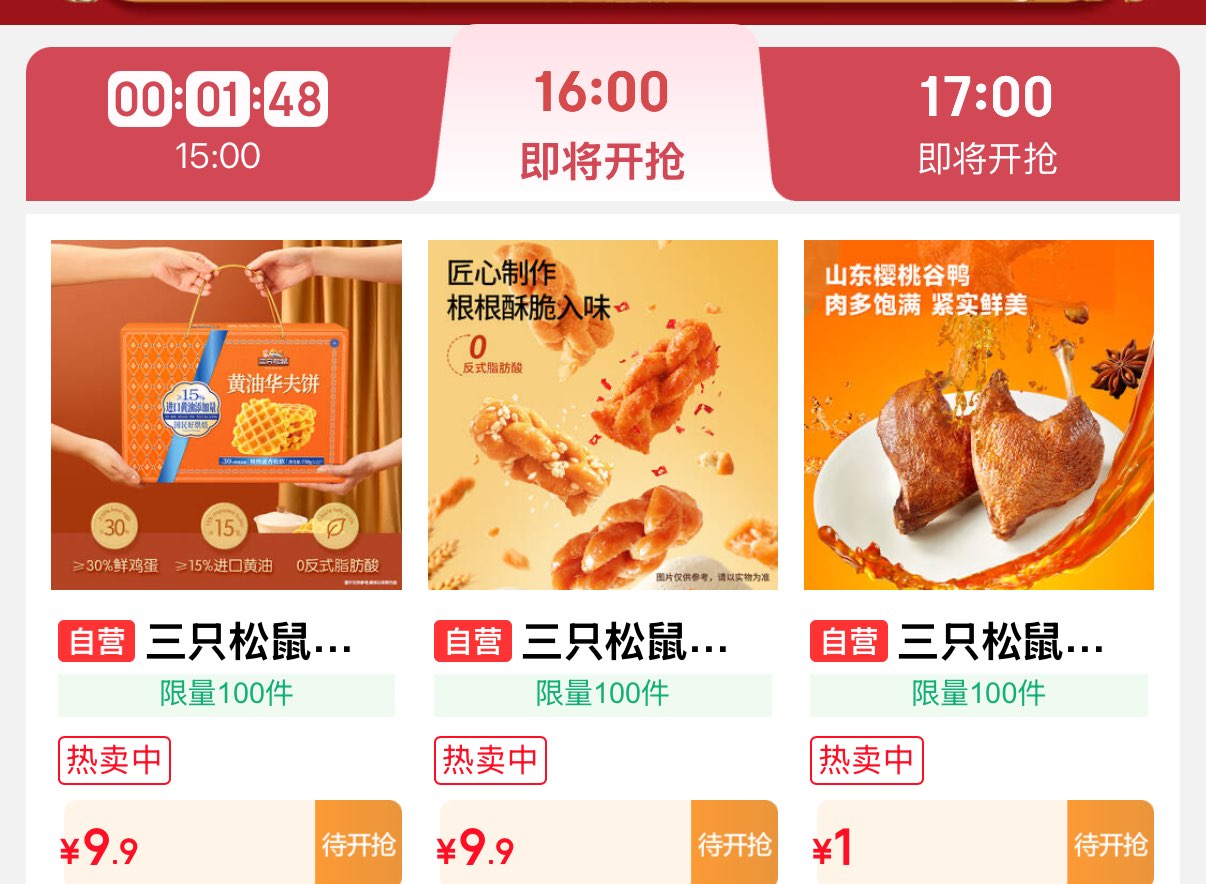Tap 待开抢 button for the 黄油华夫饼 item

[358, 843]
